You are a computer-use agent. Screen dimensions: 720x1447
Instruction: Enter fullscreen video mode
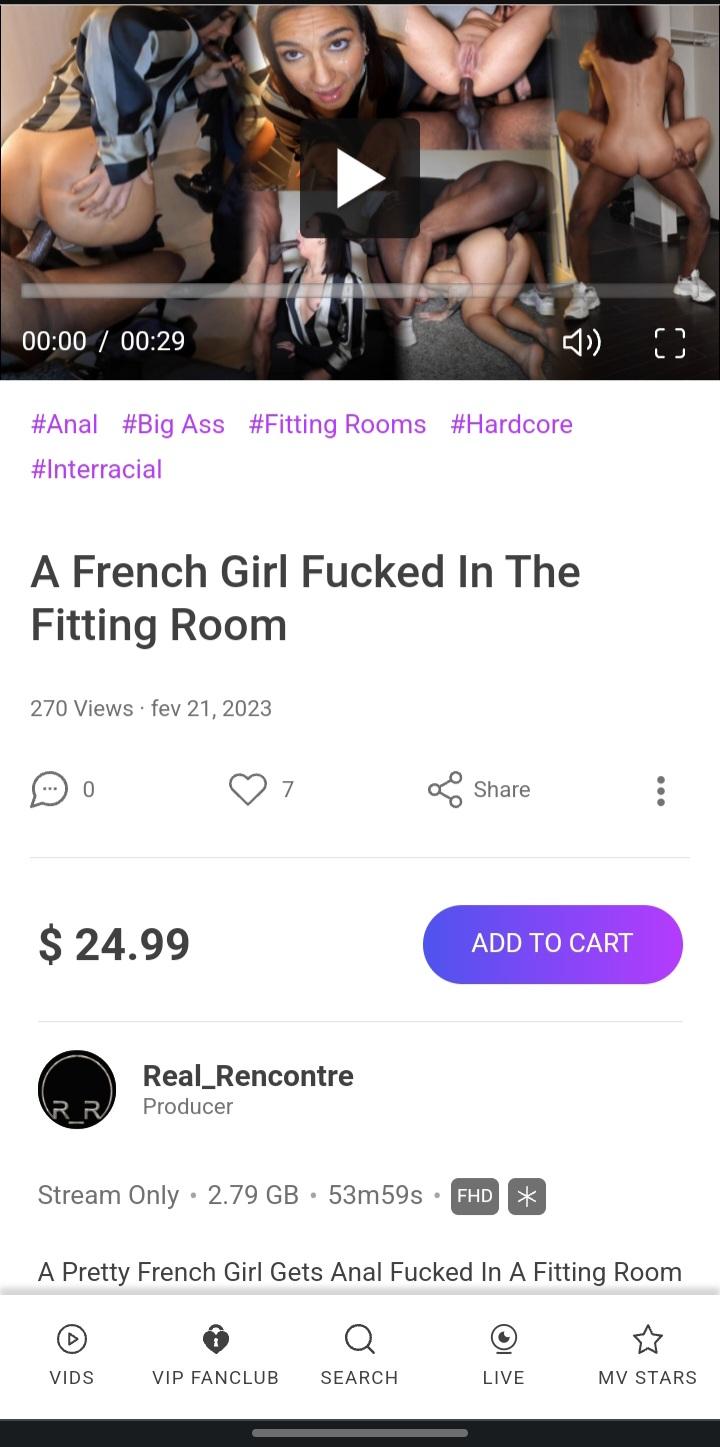(669, 343)
